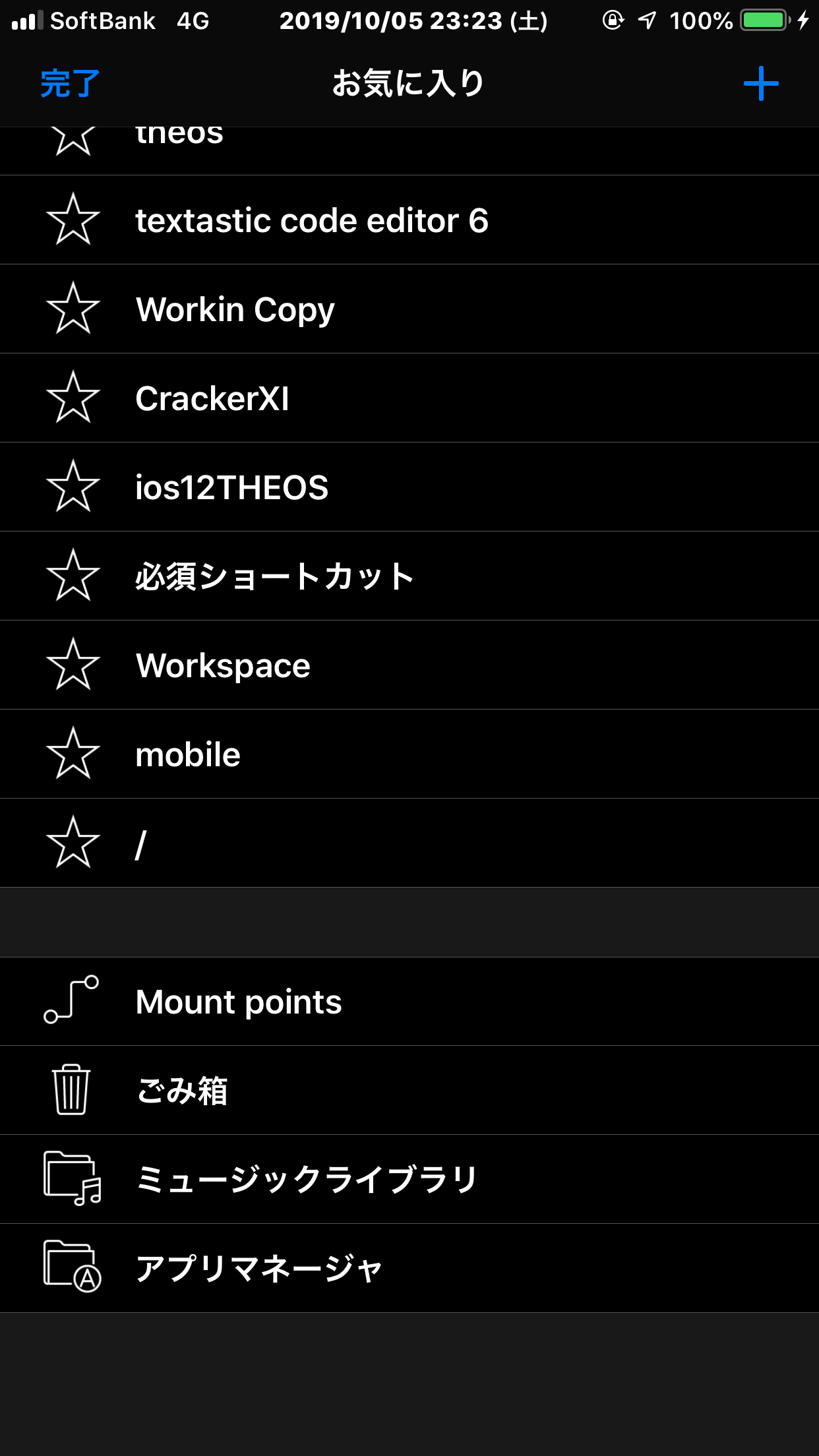
Task: Tap the star icon beside ios12THEOS
Action: 73,487
